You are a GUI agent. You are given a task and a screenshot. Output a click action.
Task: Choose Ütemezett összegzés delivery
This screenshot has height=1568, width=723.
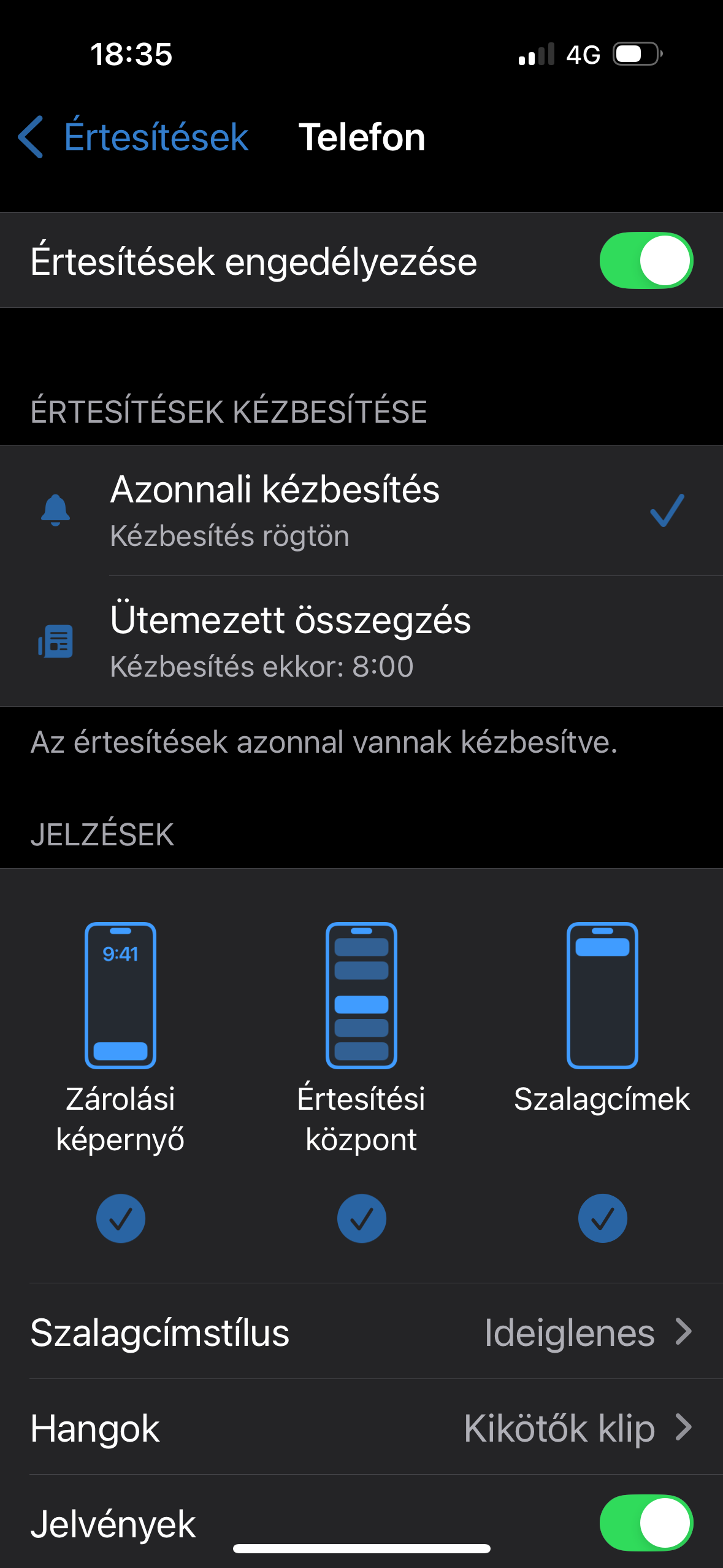tap(361, 641)
